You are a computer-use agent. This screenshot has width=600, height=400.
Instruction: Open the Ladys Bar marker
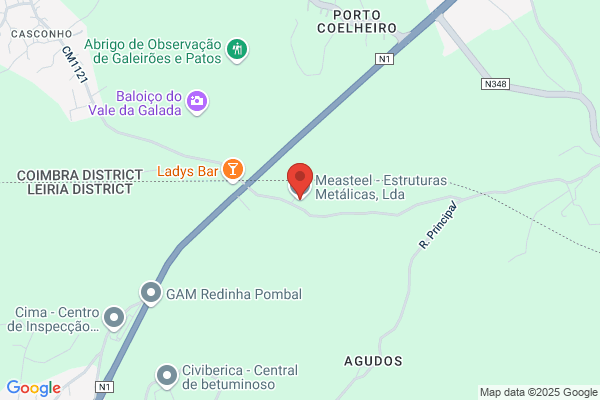pyautogui.click(x=233, y=170)
